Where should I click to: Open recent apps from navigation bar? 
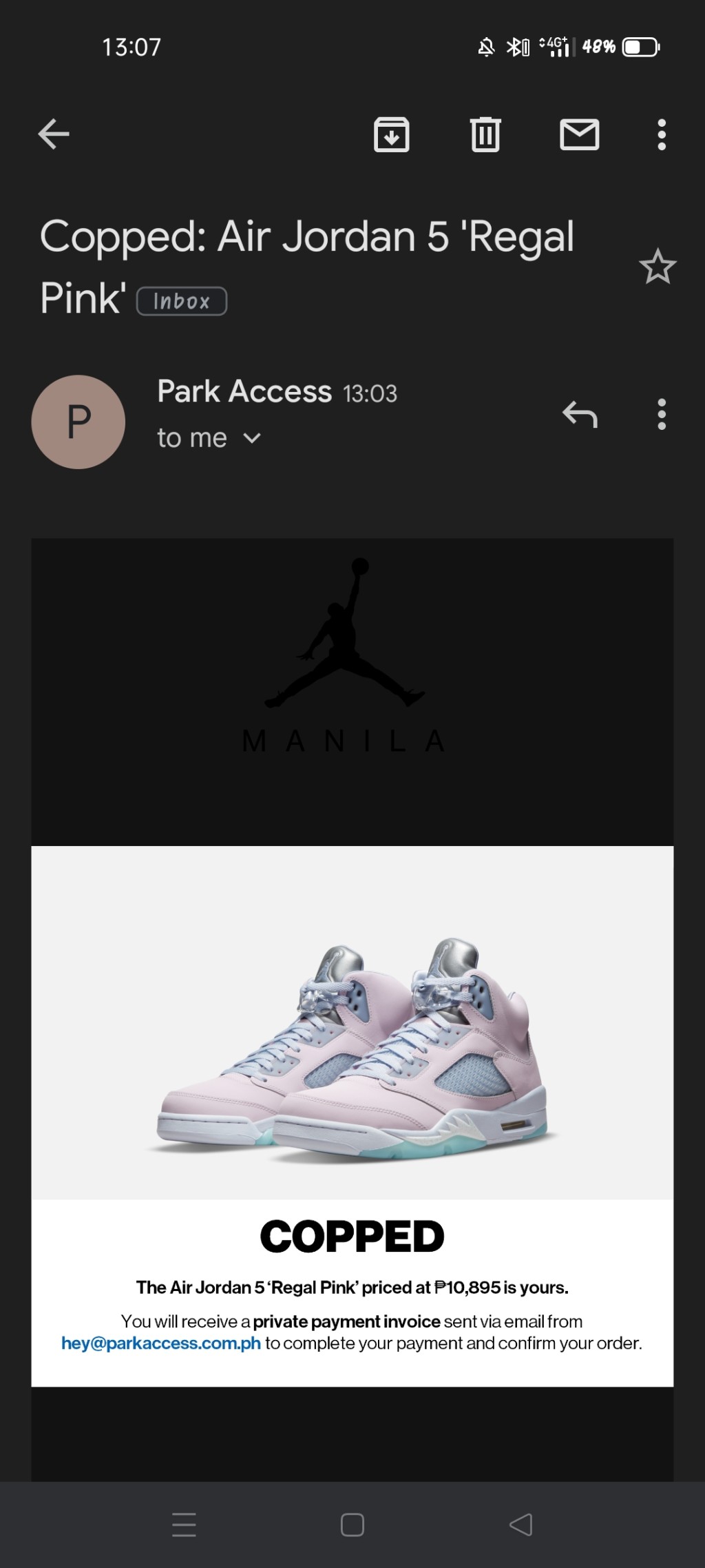pyautogui.click(x=184, y=1525)
